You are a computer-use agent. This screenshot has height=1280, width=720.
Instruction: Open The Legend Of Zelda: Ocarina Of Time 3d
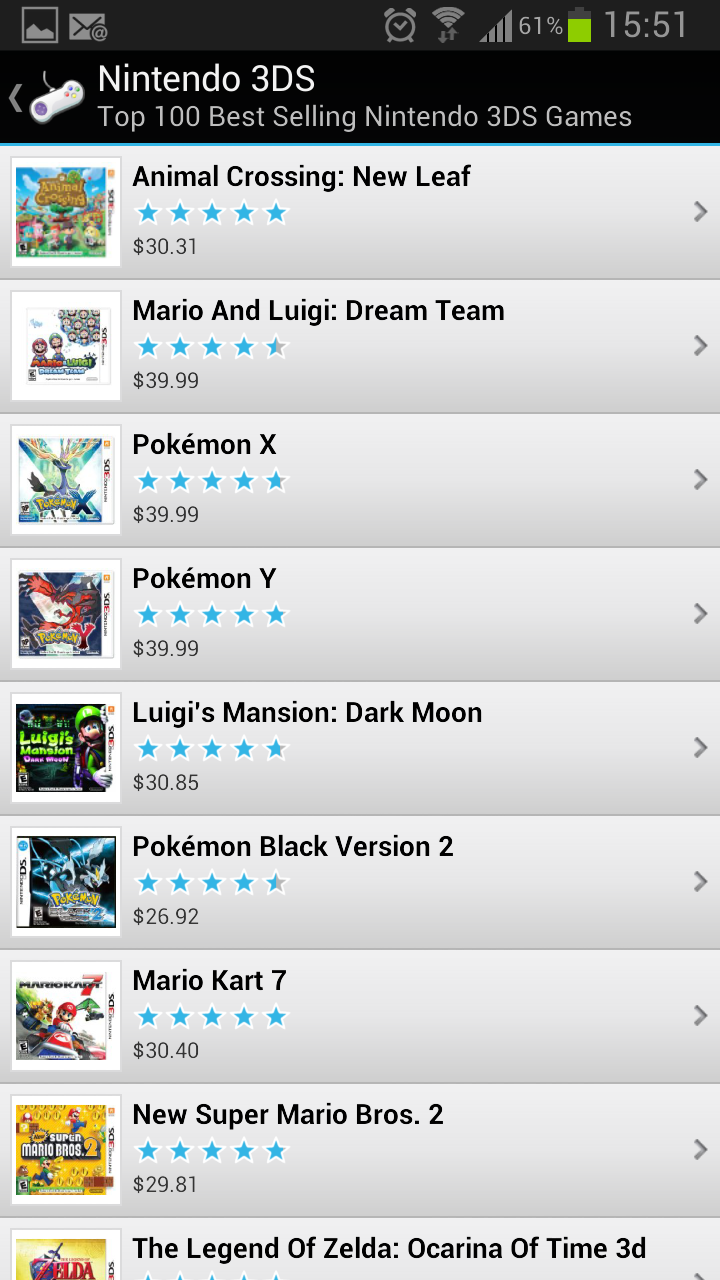[x=360, y=1249]
